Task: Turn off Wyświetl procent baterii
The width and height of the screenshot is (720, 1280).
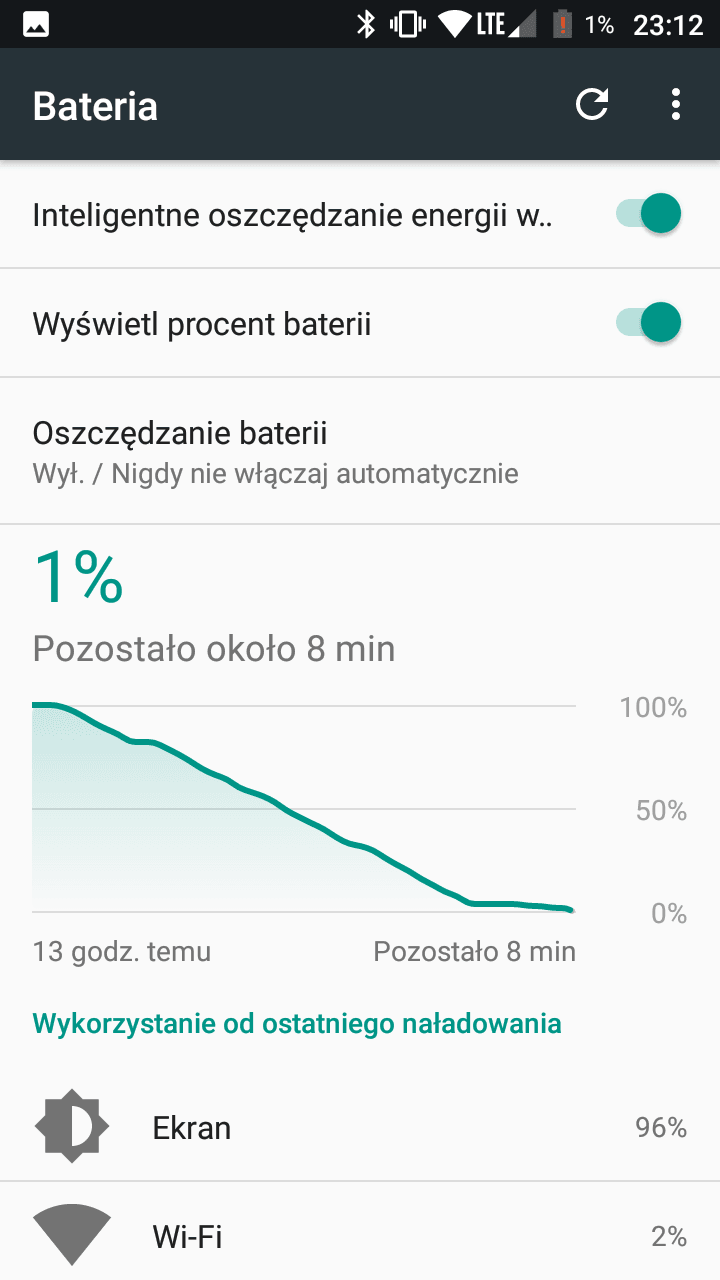Action: point(648,323)
